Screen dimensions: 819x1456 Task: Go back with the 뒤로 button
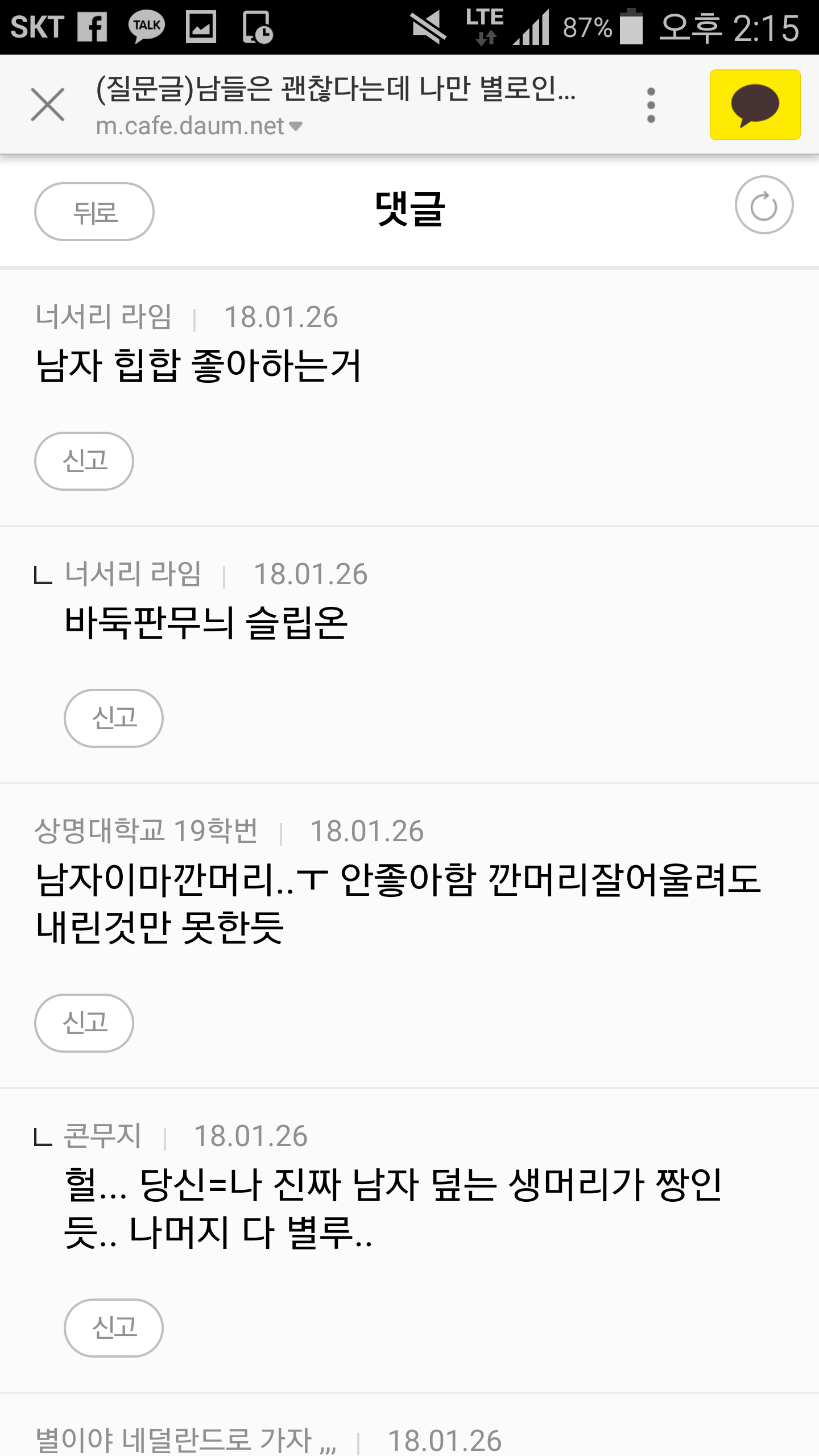point(94,212)
